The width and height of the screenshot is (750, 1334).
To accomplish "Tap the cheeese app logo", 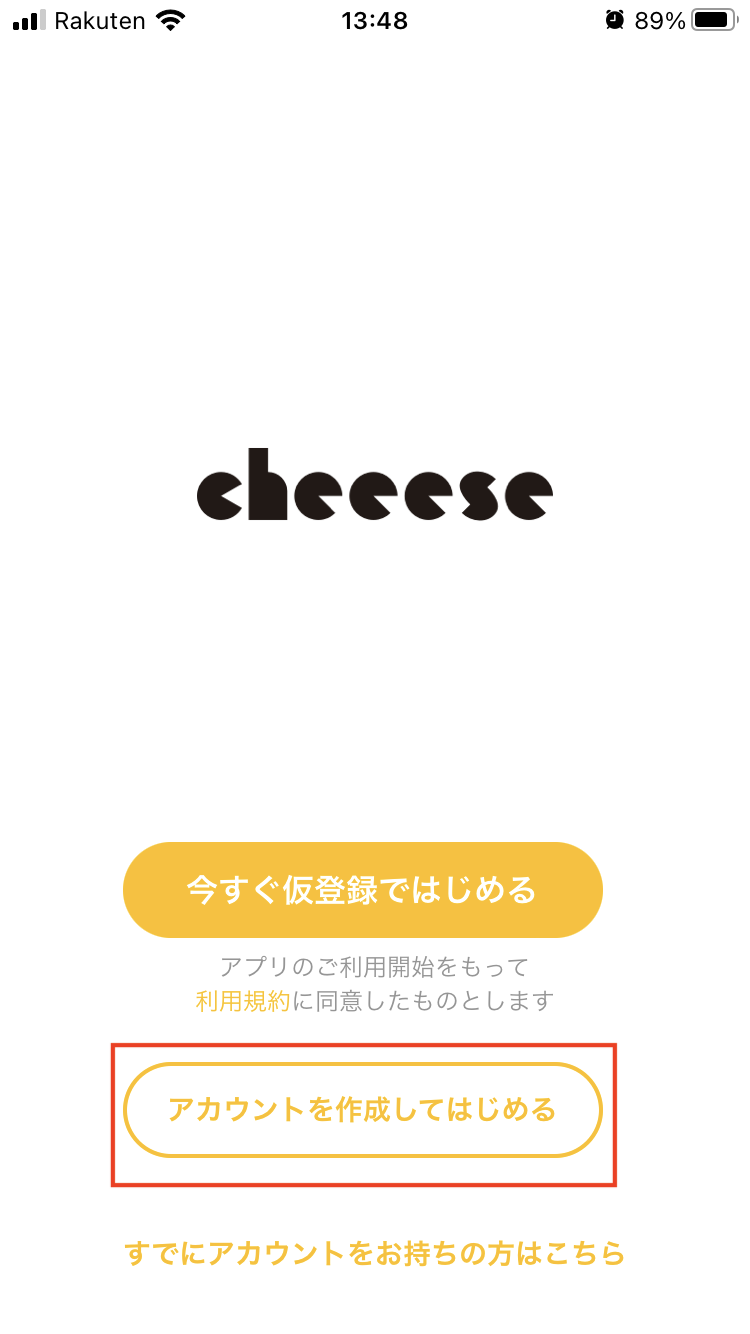I will click(373, 487).
